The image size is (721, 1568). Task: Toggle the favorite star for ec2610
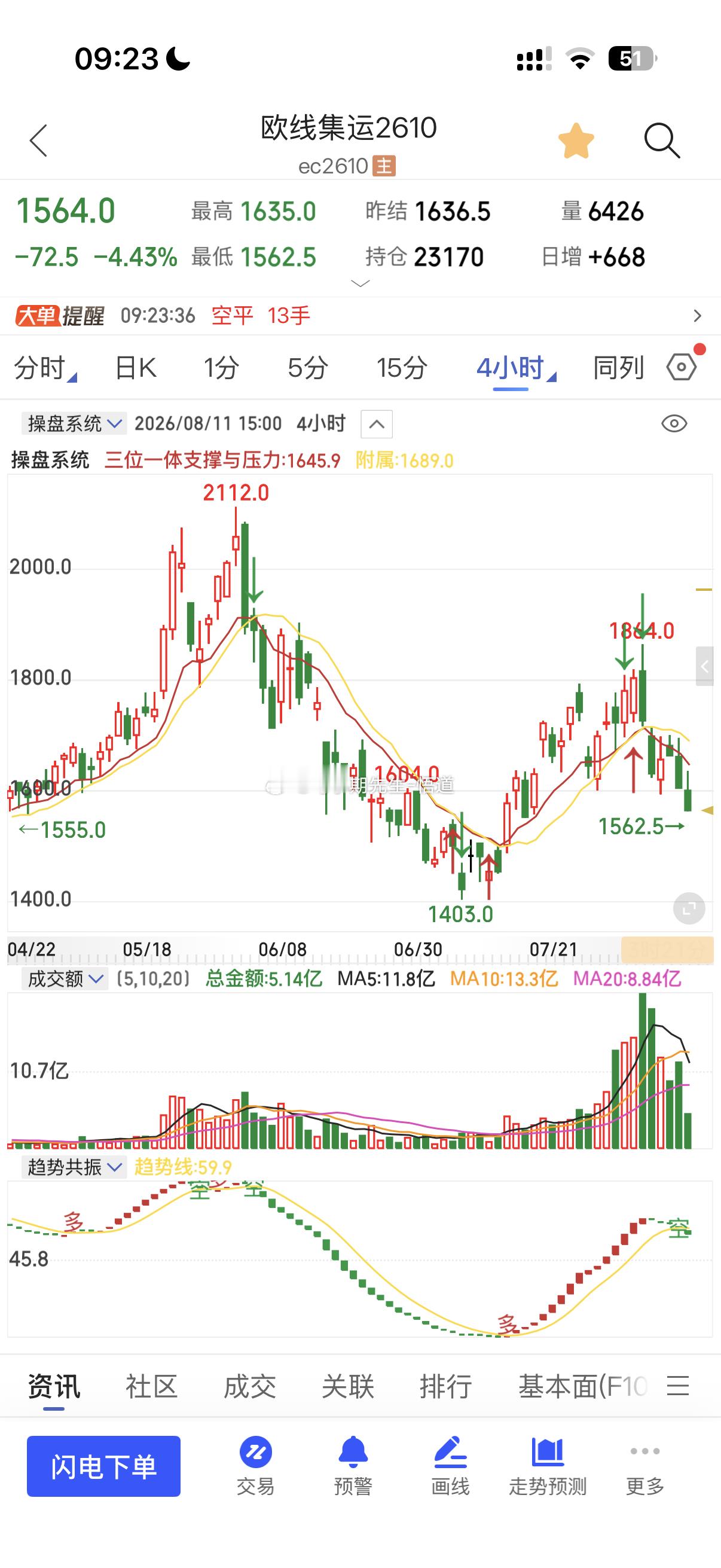pos(576,141)
